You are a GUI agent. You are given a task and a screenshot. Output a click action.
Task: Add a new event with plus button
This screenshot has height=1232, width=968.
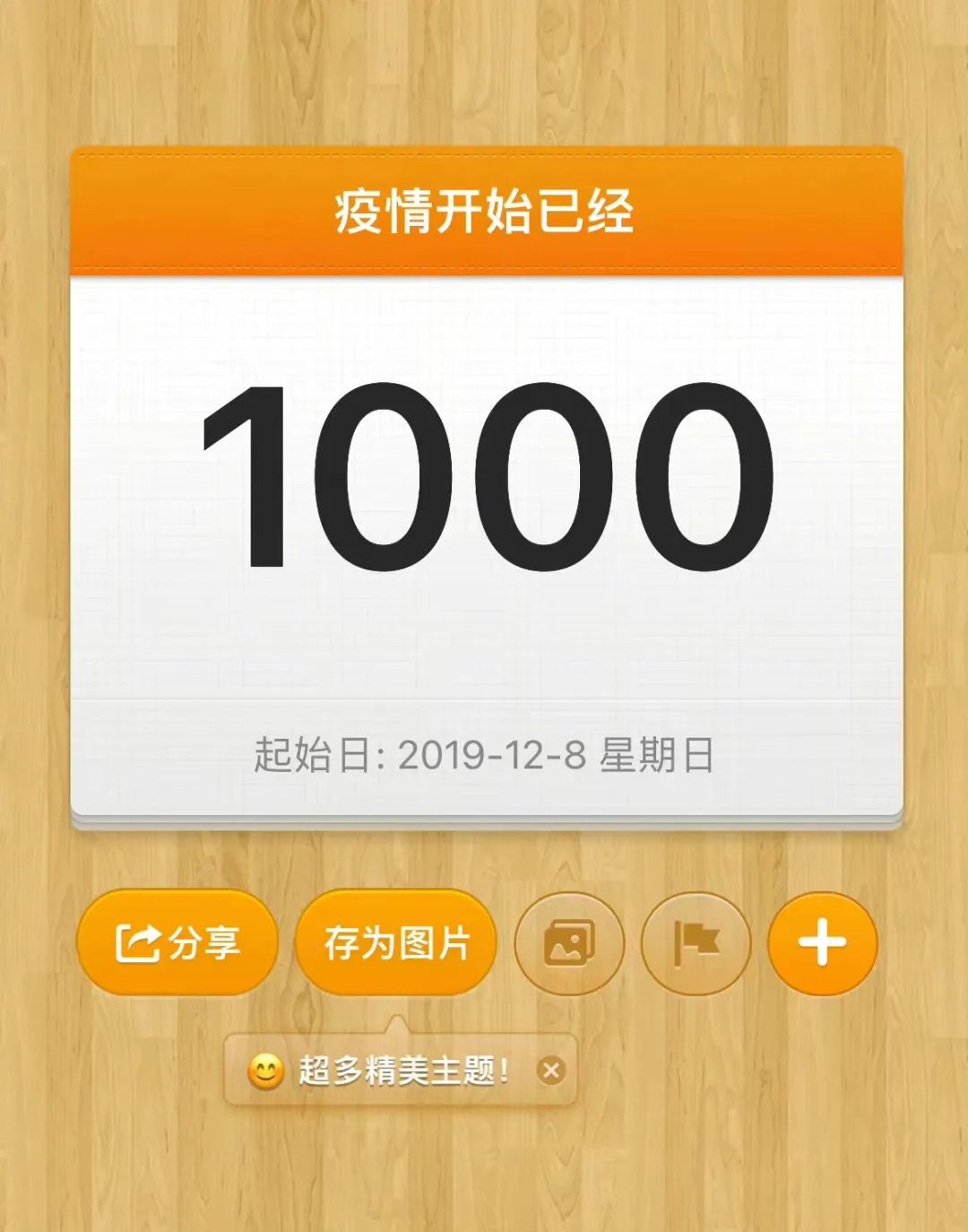[x=823, y=943]
